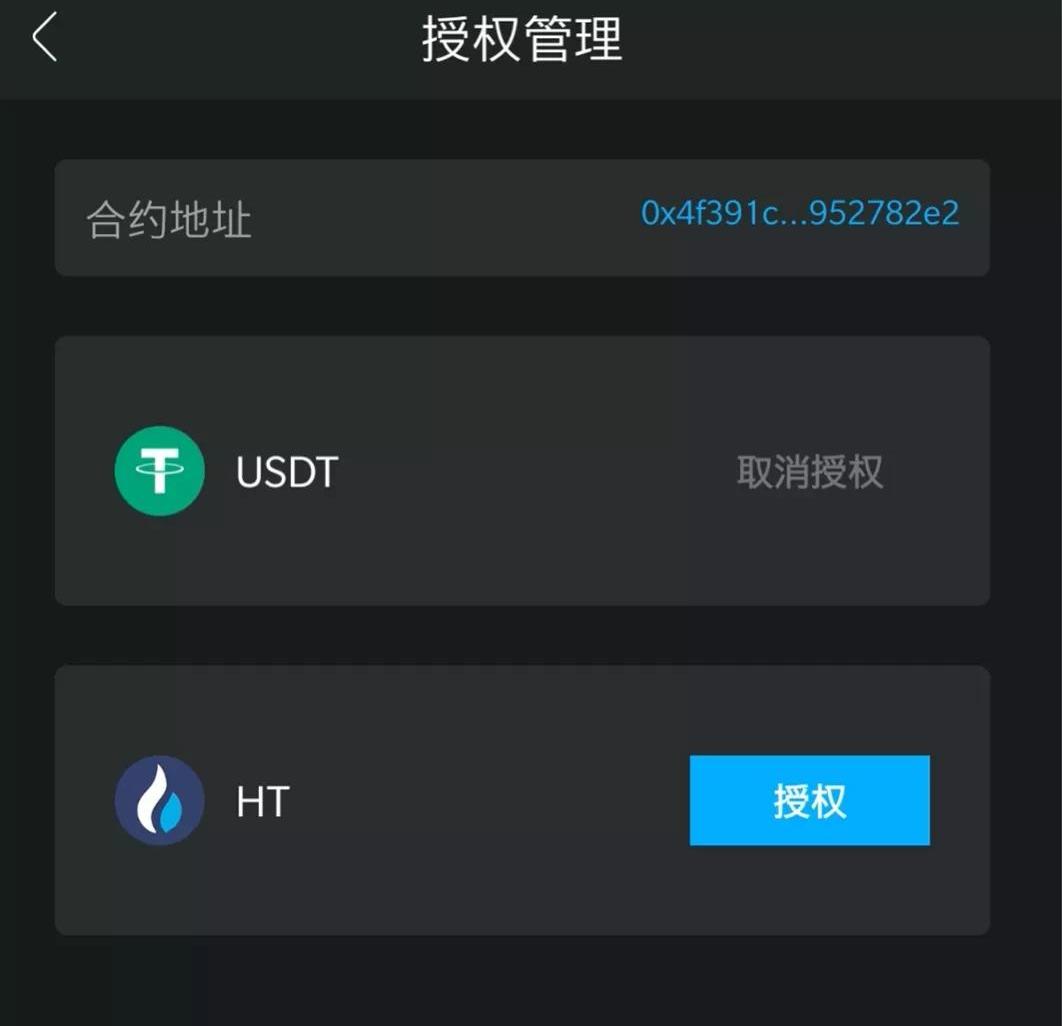Image resolution: width=1062 pixels, height=1026 pixels.
Task: Tap 授权 button for HT
Action: 809,801
